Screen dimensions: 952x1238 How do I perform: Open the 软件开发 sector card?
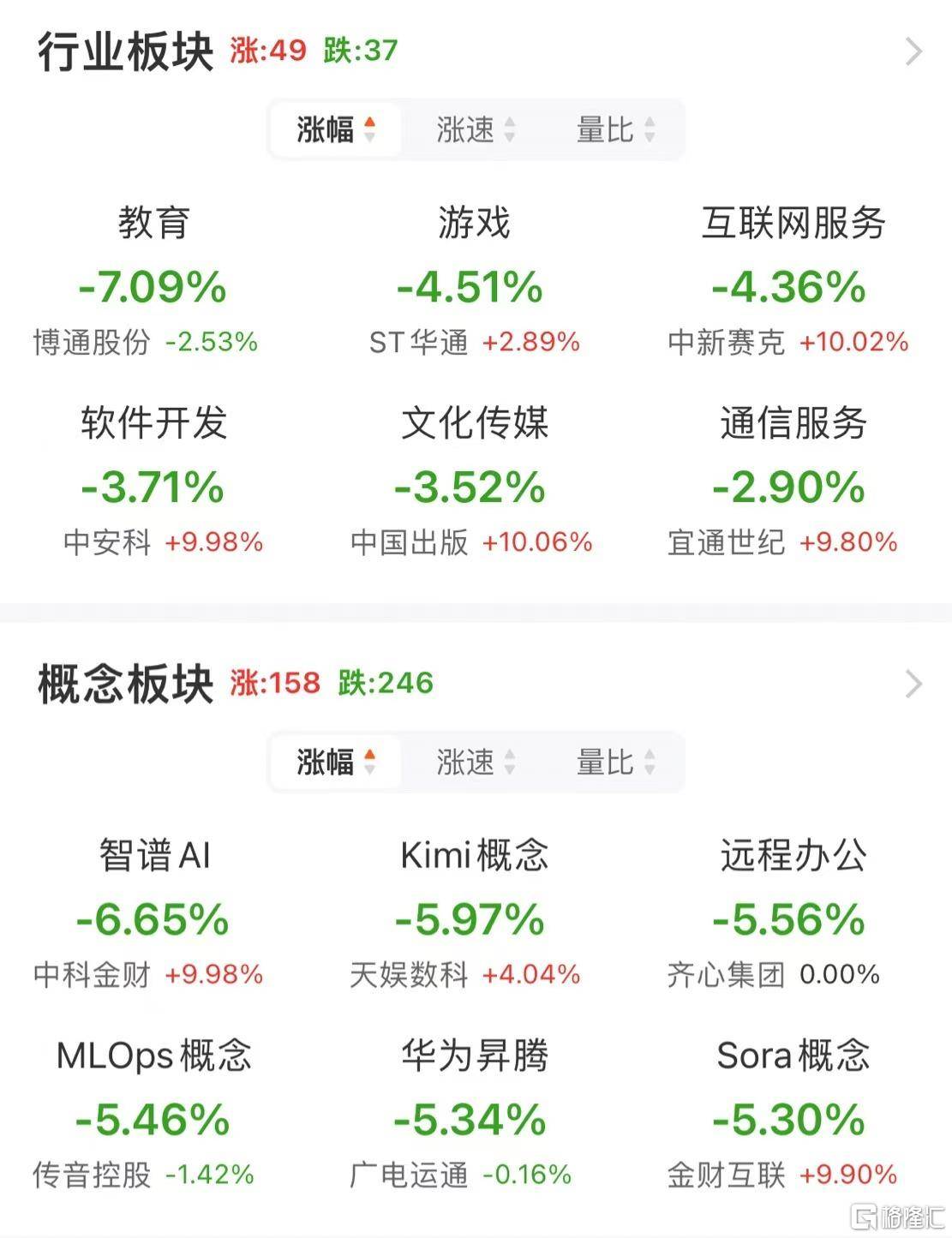(153, 483)
